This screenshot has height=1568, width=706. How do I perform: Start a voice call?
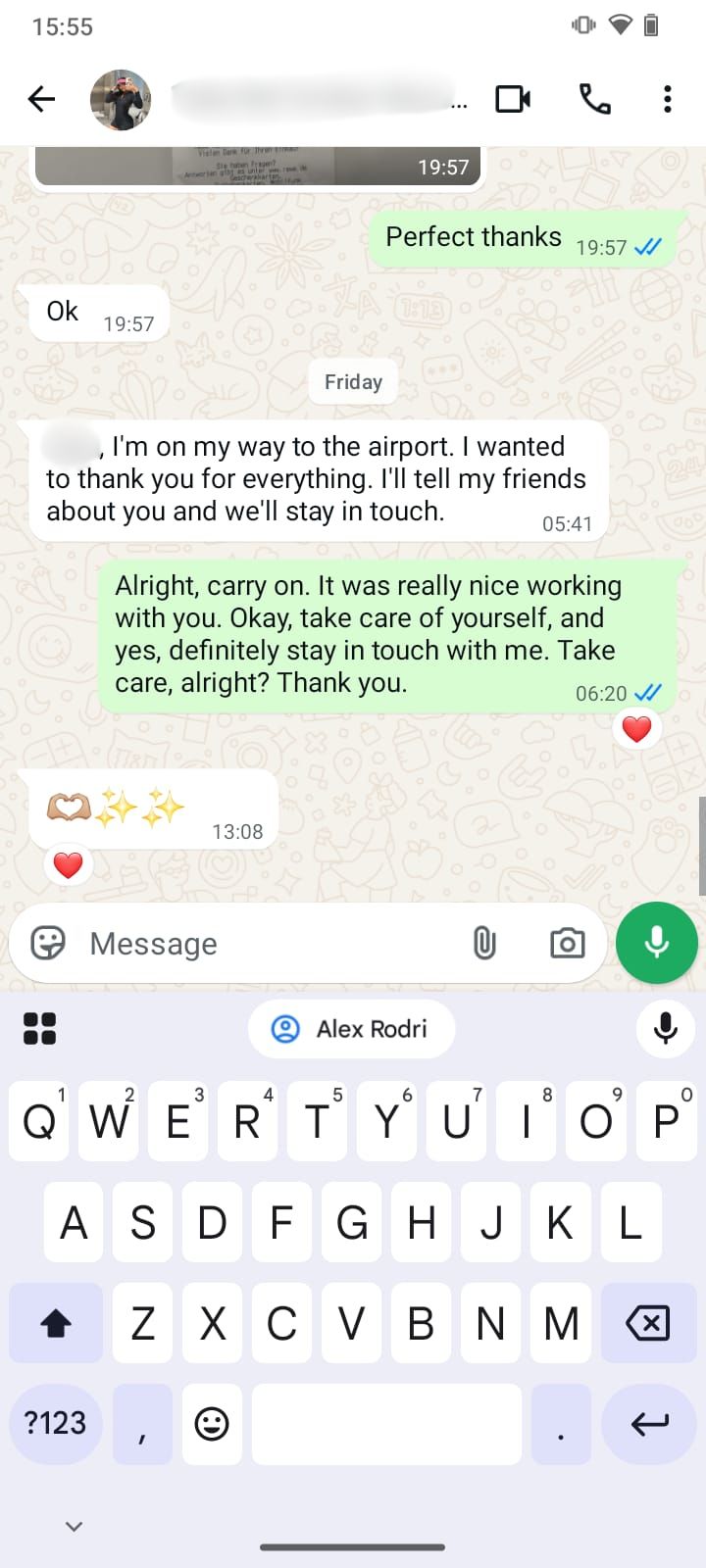coord(594,99)
